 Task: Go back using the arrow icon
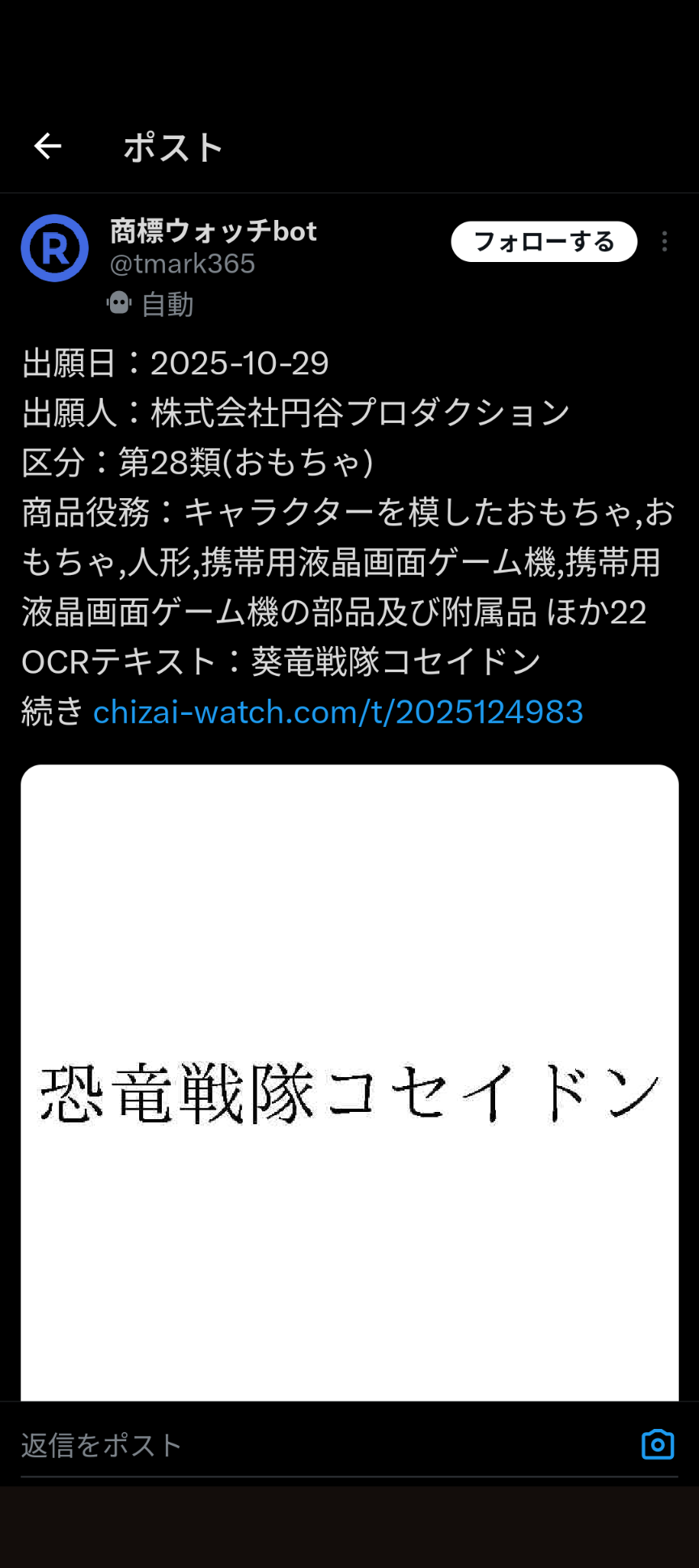48,146
